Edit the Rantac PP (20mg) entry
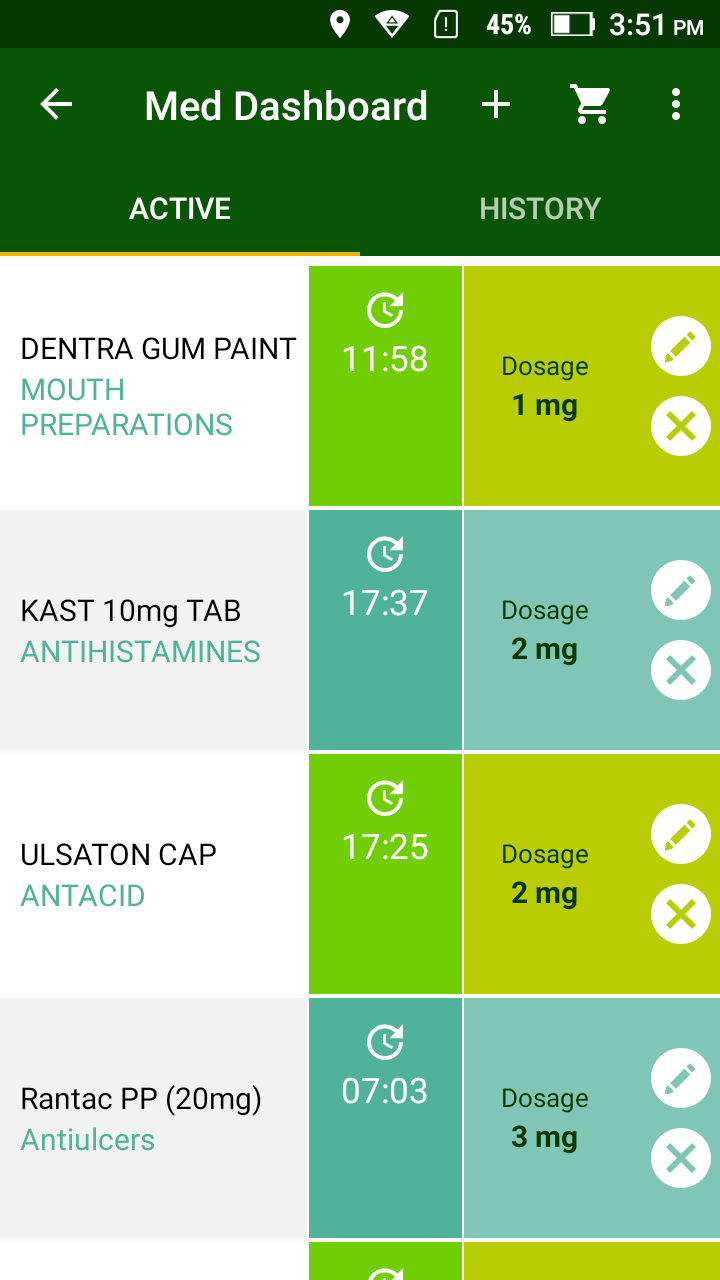Screen dimensions: 720x1280 tap(681, 1078)
